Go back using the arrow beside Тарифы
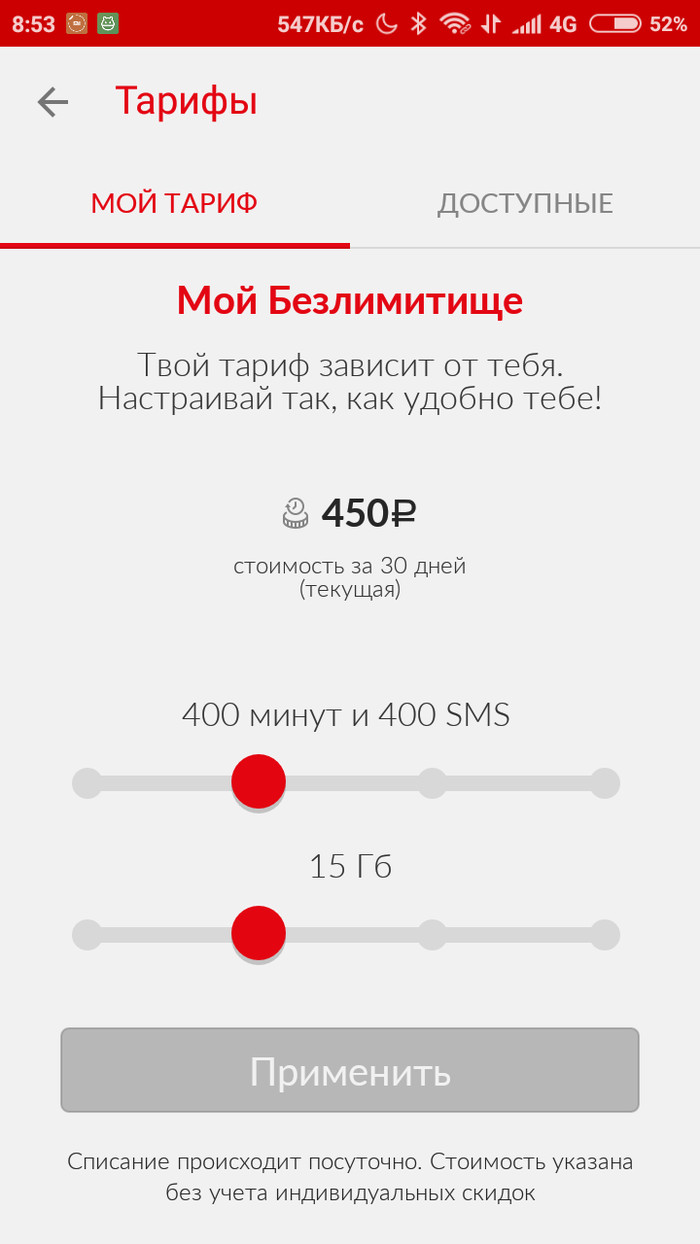 [53, 102]
